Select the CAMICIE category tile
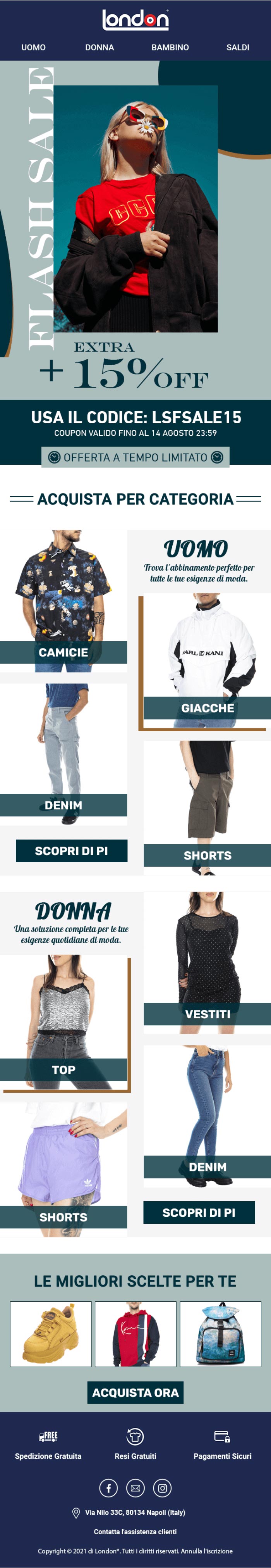The width and height of the screenshot is (271, 1568). (63, 600)
